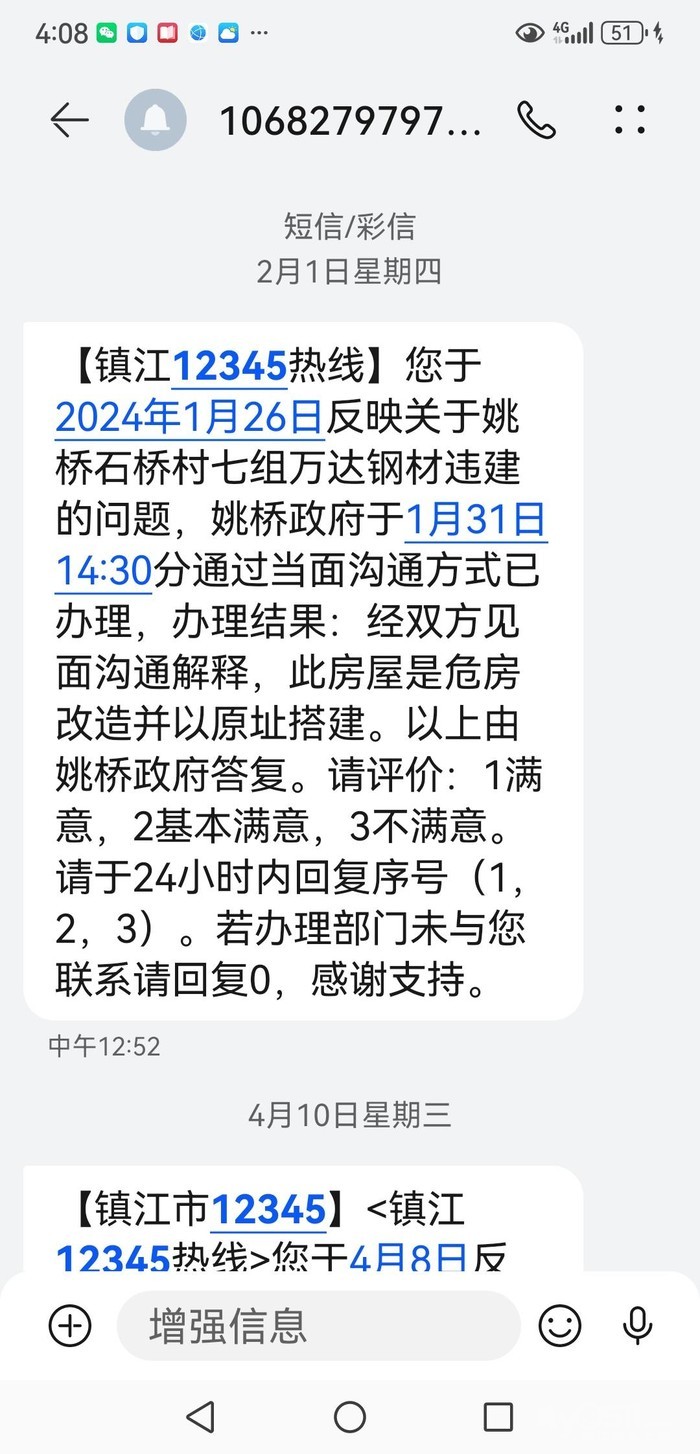Tap the 12345 link in 镇江市12345
The height and width of the screenshot is (1454, 700).
click(x=269, y=1211)
